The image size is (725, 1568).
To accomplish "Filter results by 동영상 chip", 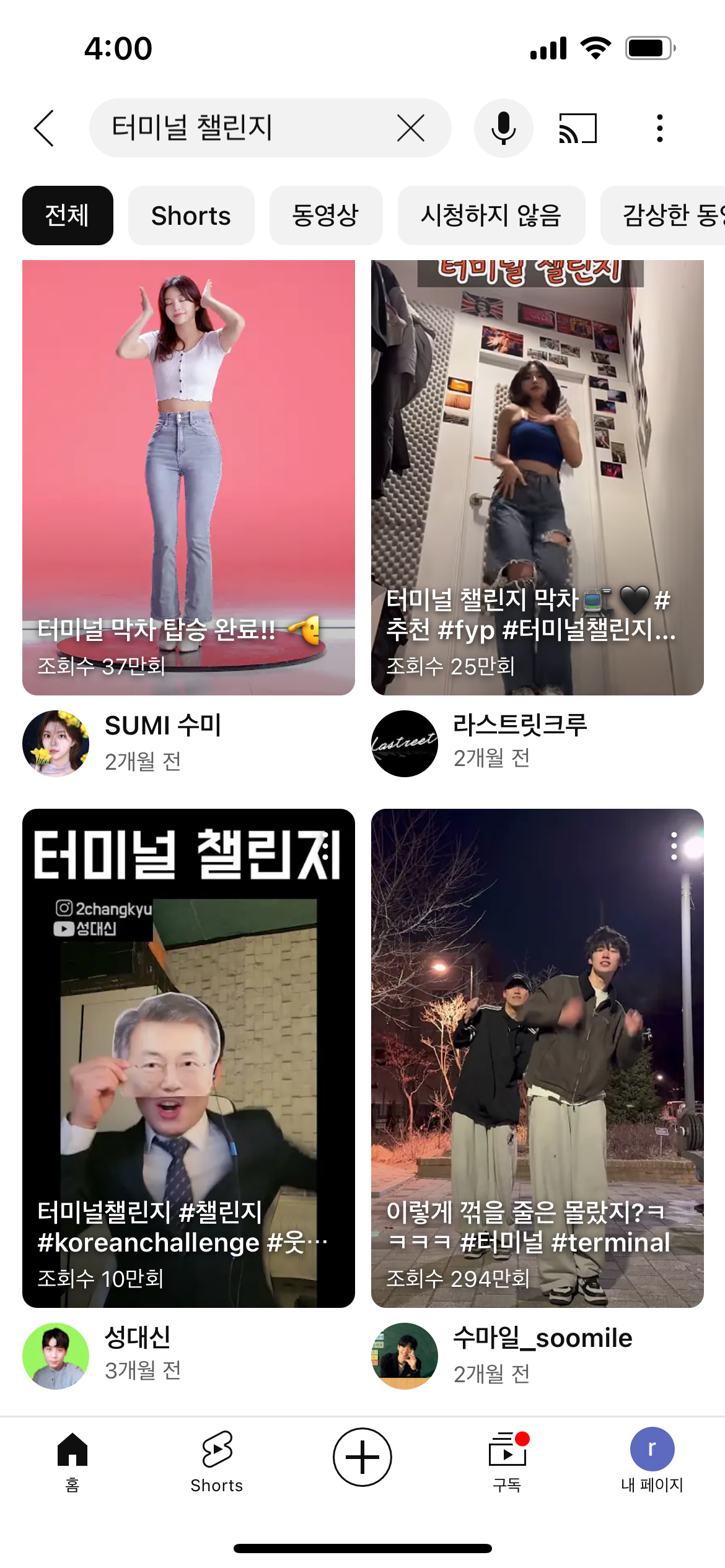I will [x=325, y=216].
